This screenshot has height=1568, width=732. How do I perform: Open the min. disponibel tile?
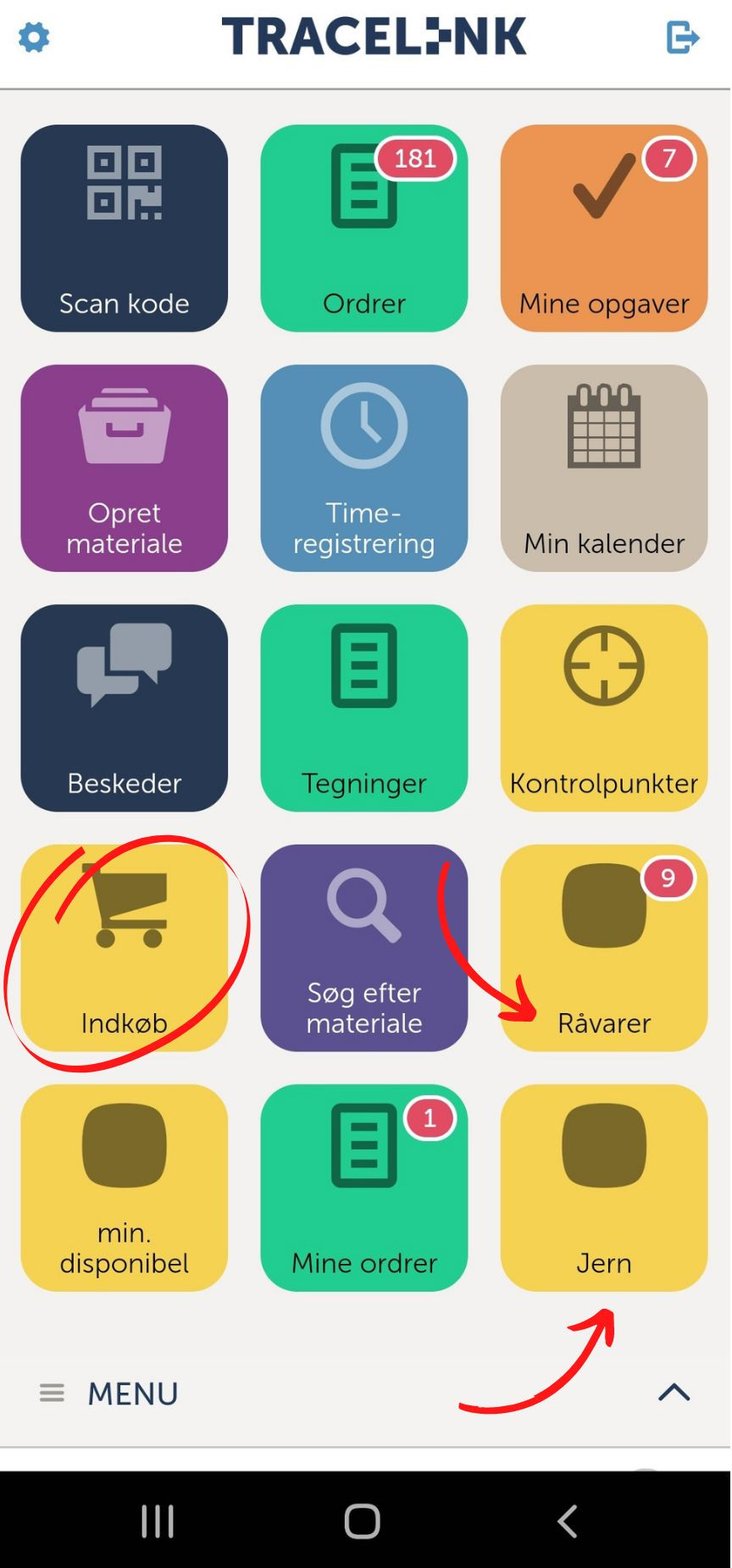(124, 1188)
